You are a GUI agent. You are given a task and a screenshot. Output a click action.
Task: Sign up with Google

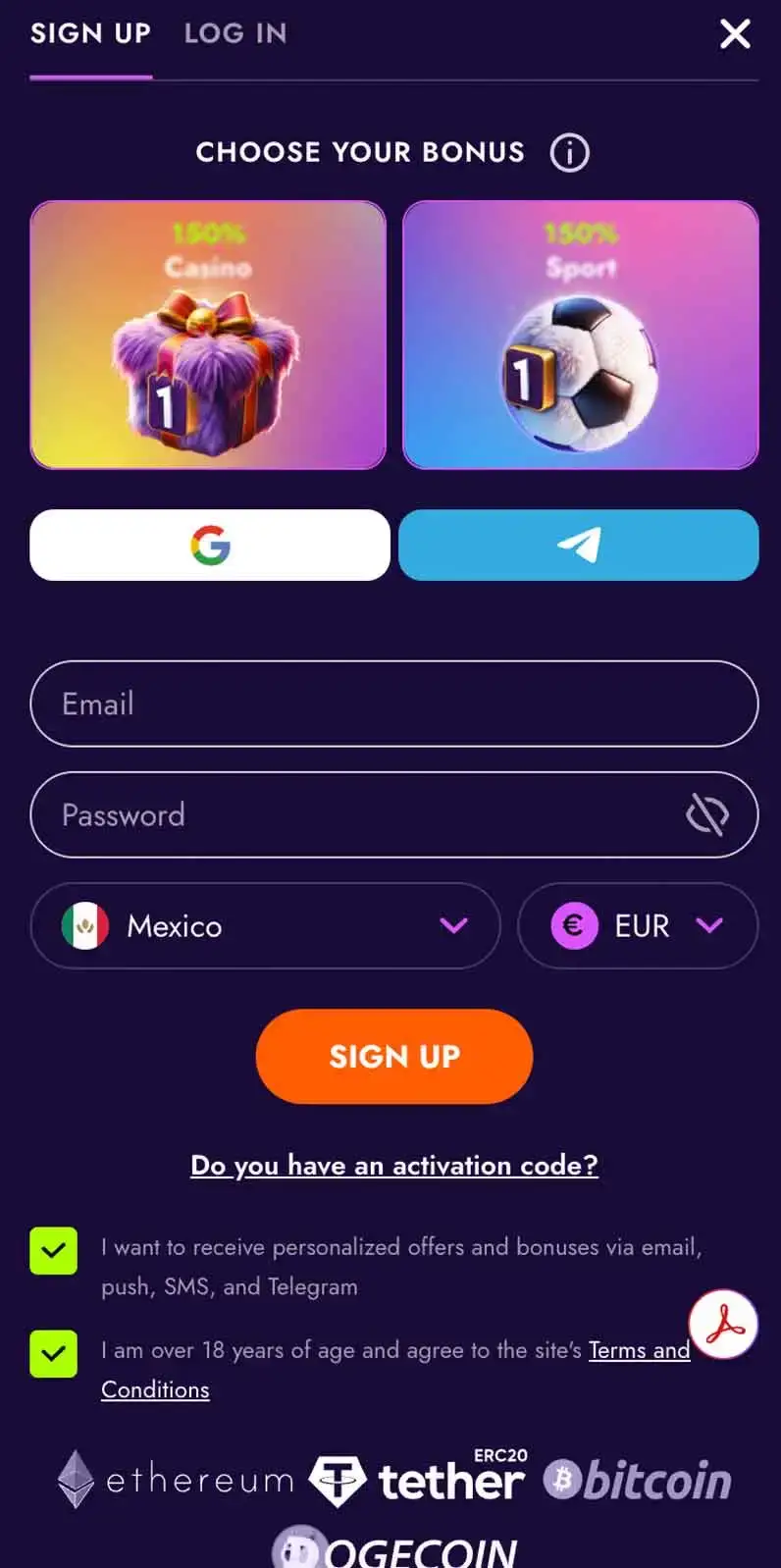tap(210, 545)
